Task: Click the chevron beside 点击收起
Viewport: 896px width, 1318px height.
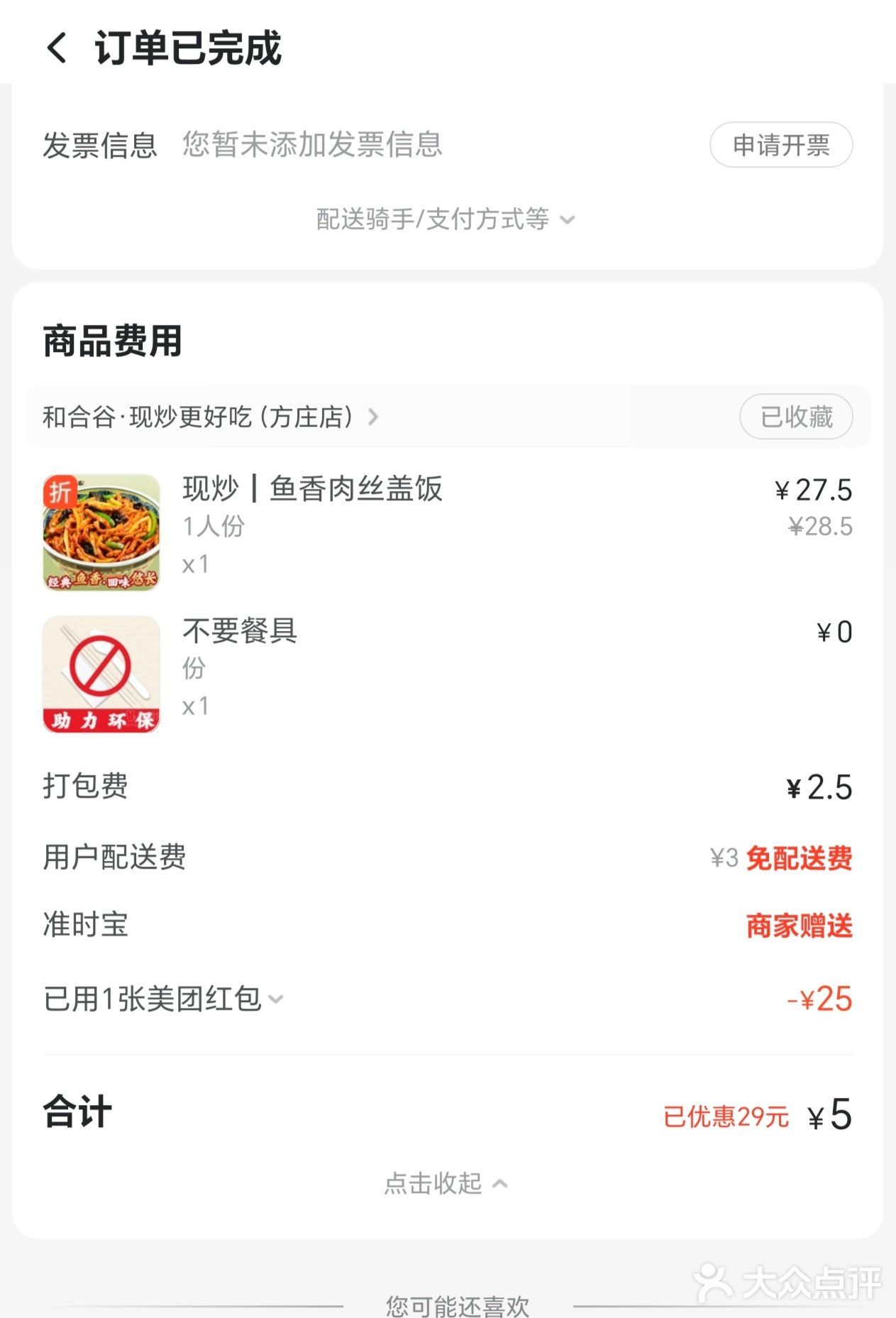Action: click(502, 1184)
